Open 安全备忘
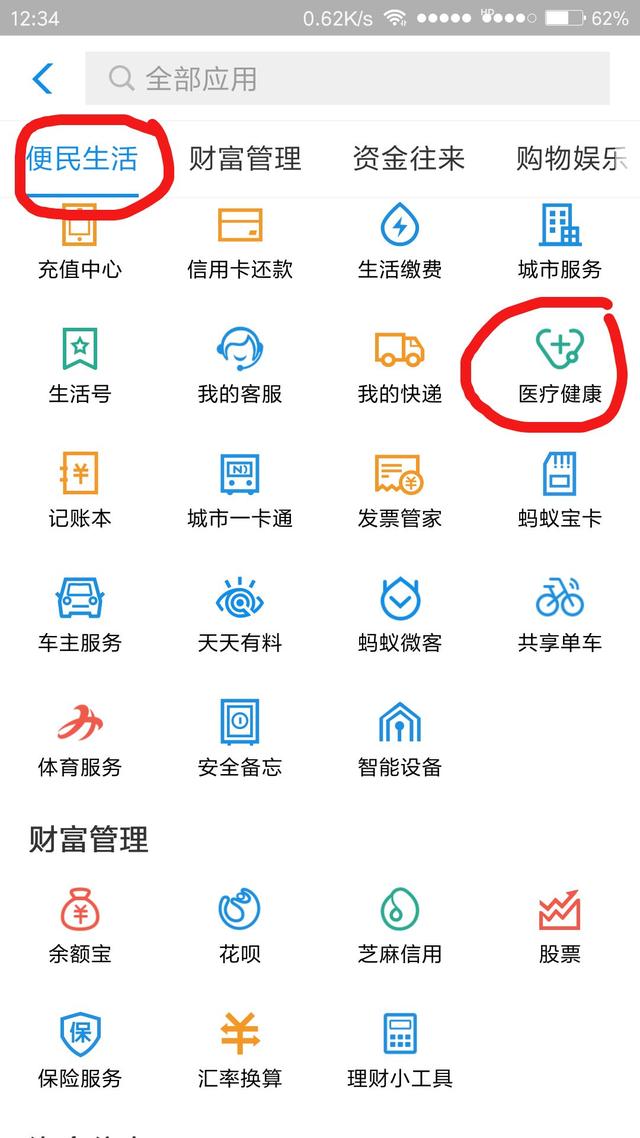 [240, 739]
